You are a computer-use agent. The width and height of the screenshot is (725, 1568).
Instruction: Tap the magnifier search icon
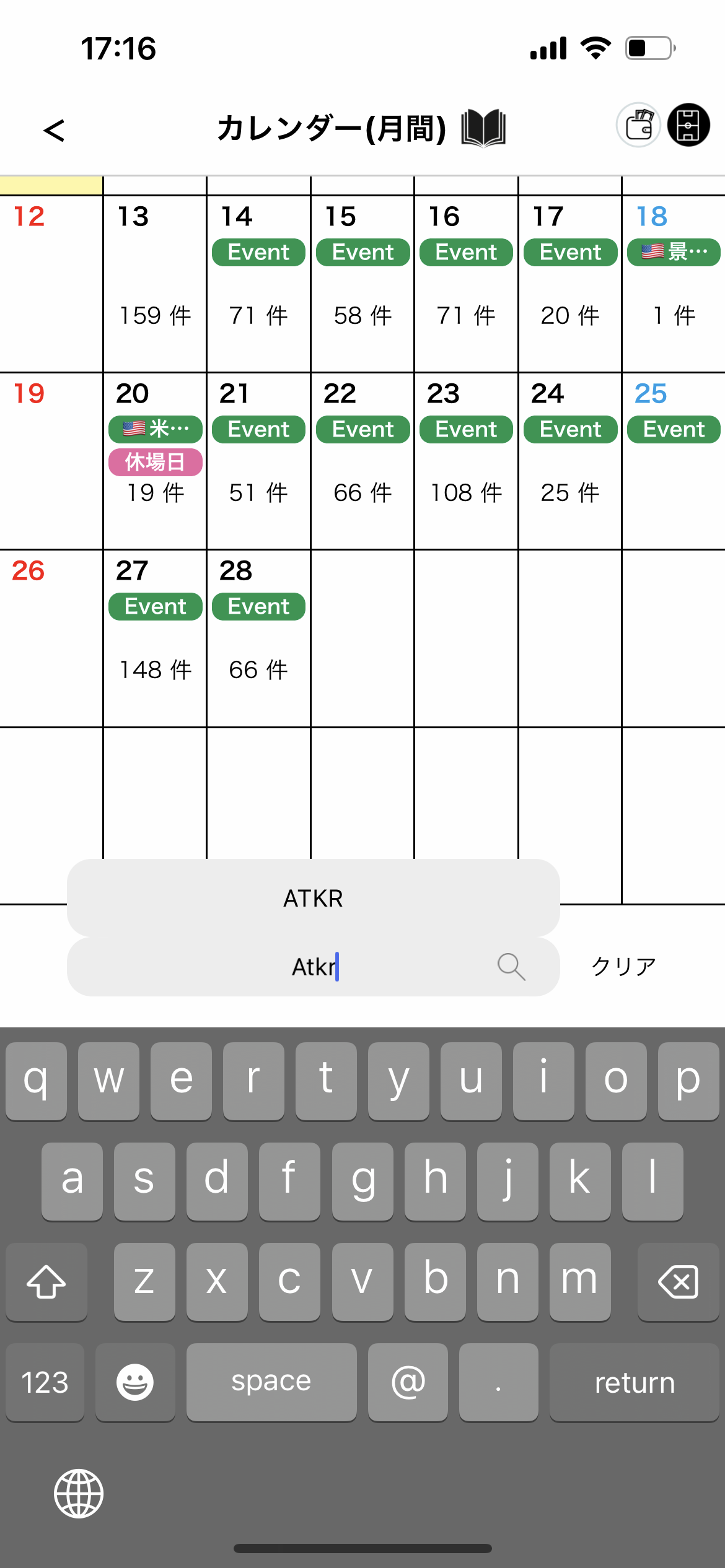pos(511,966)
